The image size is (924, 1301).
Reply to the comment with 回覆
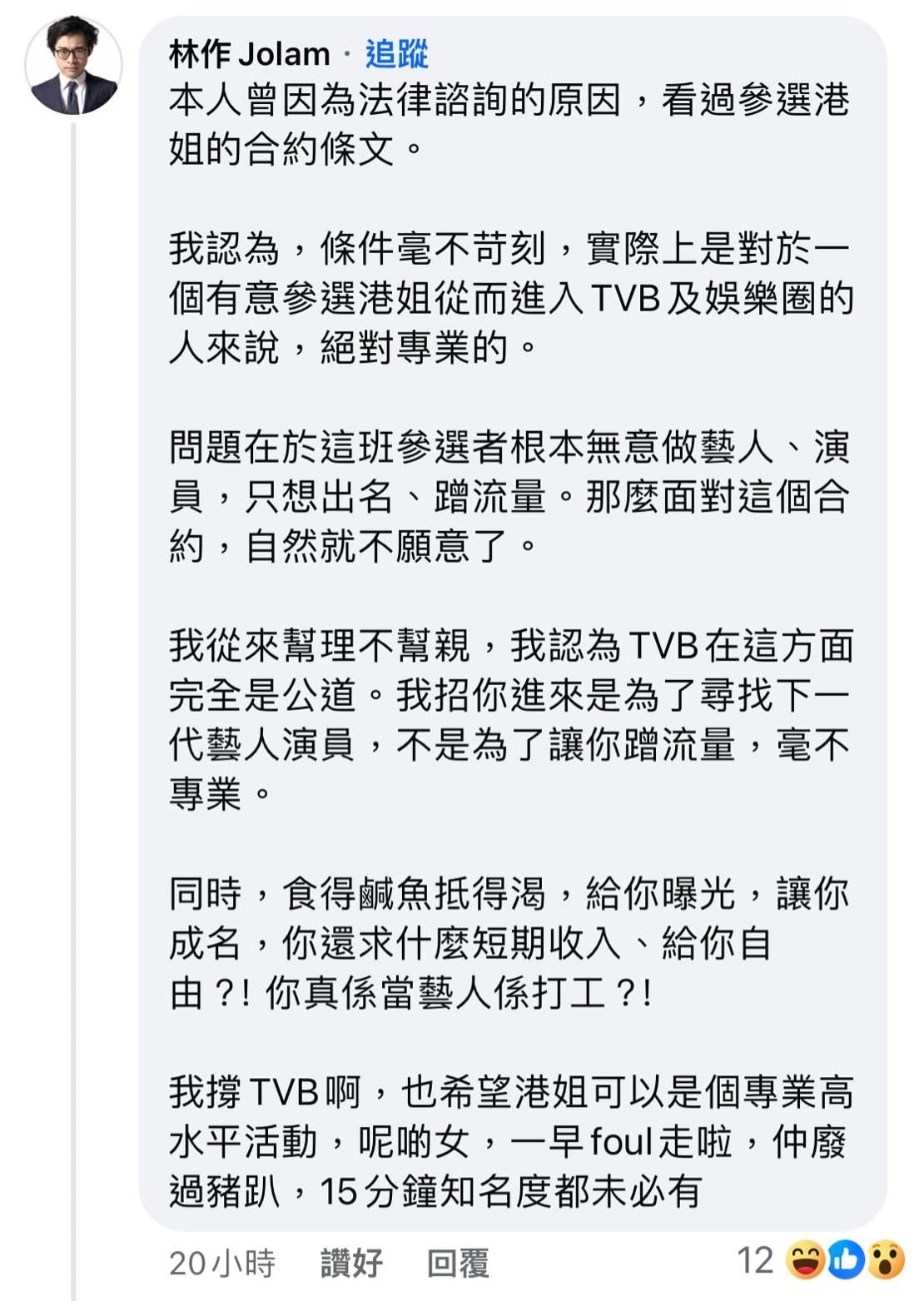457,1263
